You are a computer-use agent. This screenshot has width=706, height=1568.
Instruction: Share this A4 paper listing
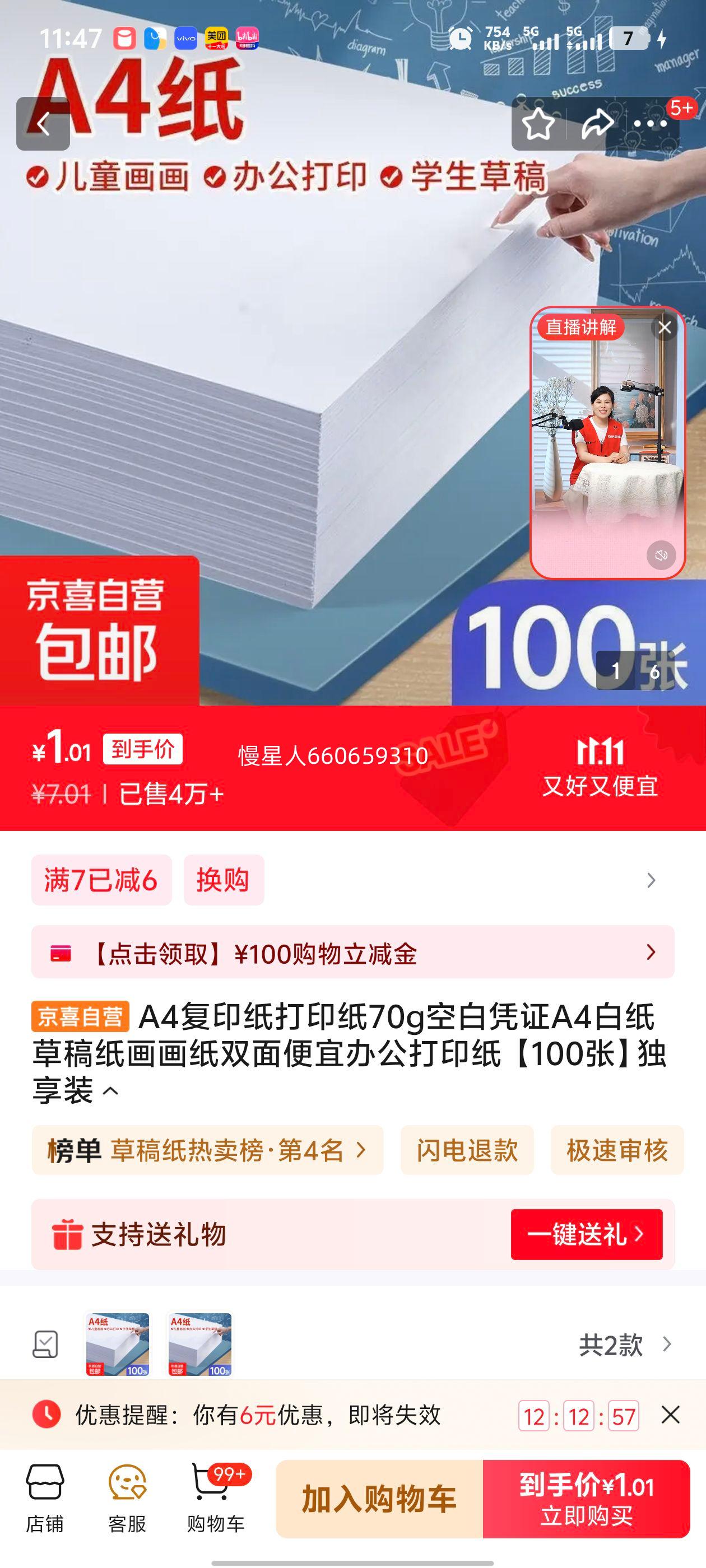[596, 124]
